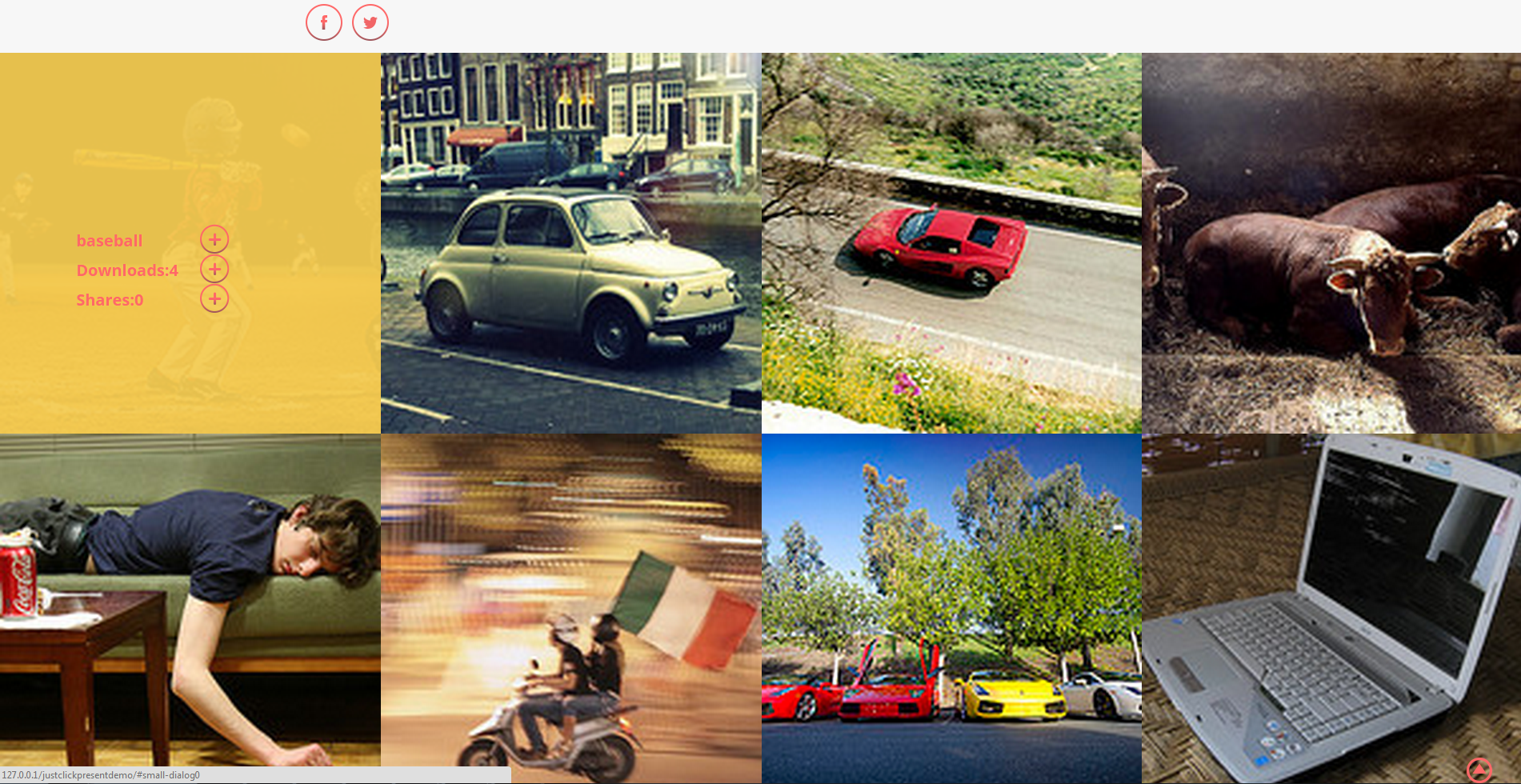Open the parked sports cars photo
1521x784 pixels.
[951, 609]
